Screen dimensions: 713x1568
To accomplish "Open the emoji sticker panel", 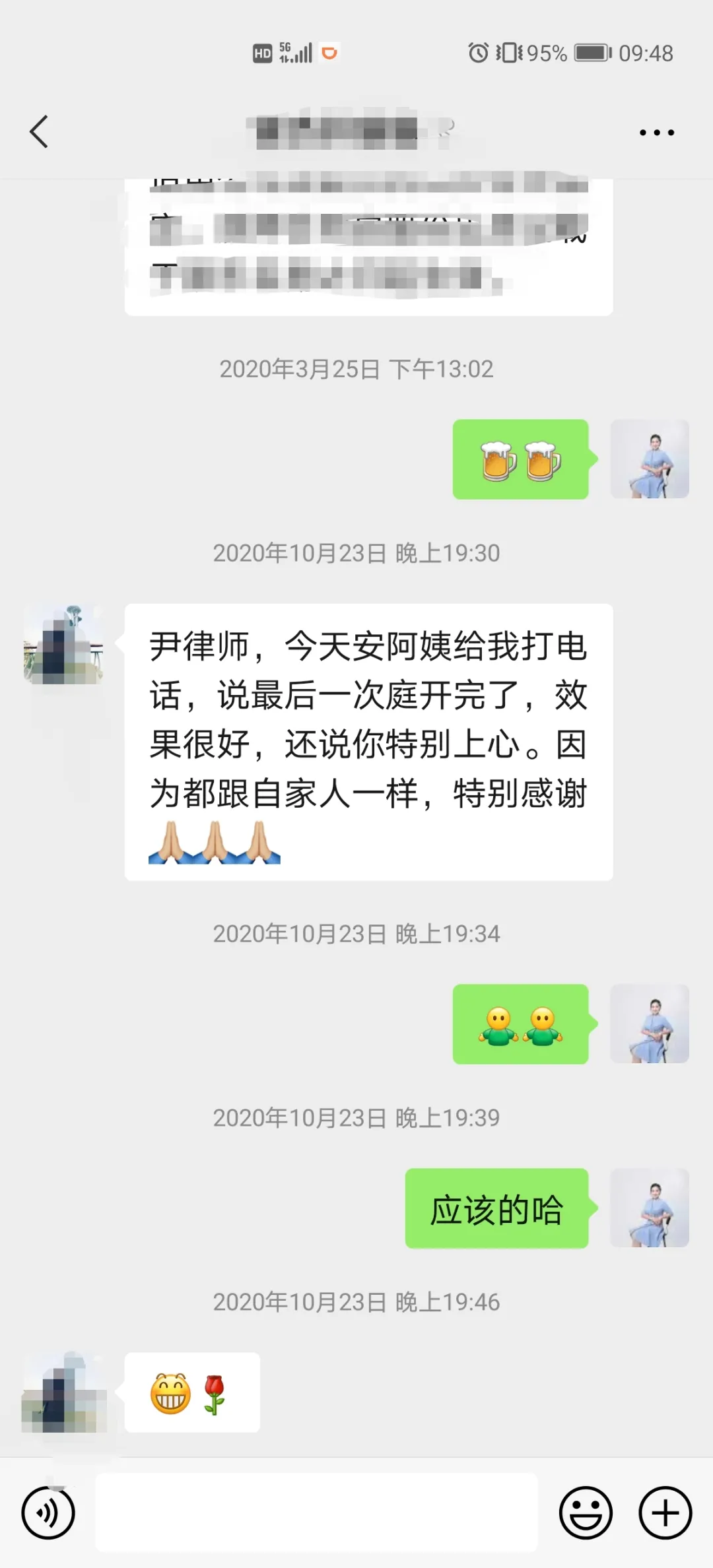I will (x=586, y=1513).
